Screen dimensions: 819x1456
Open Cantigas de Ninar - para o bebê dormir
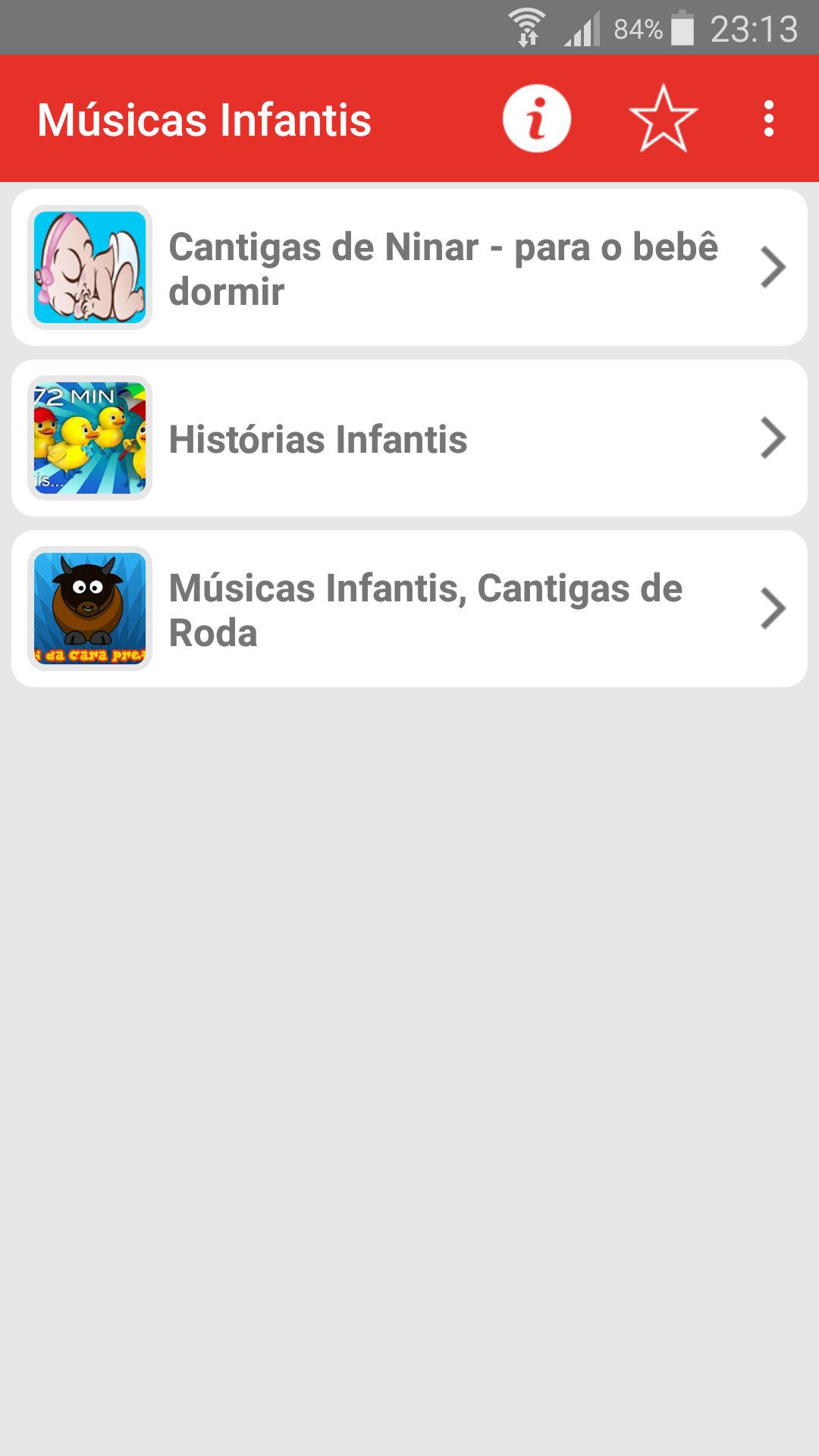409,268
